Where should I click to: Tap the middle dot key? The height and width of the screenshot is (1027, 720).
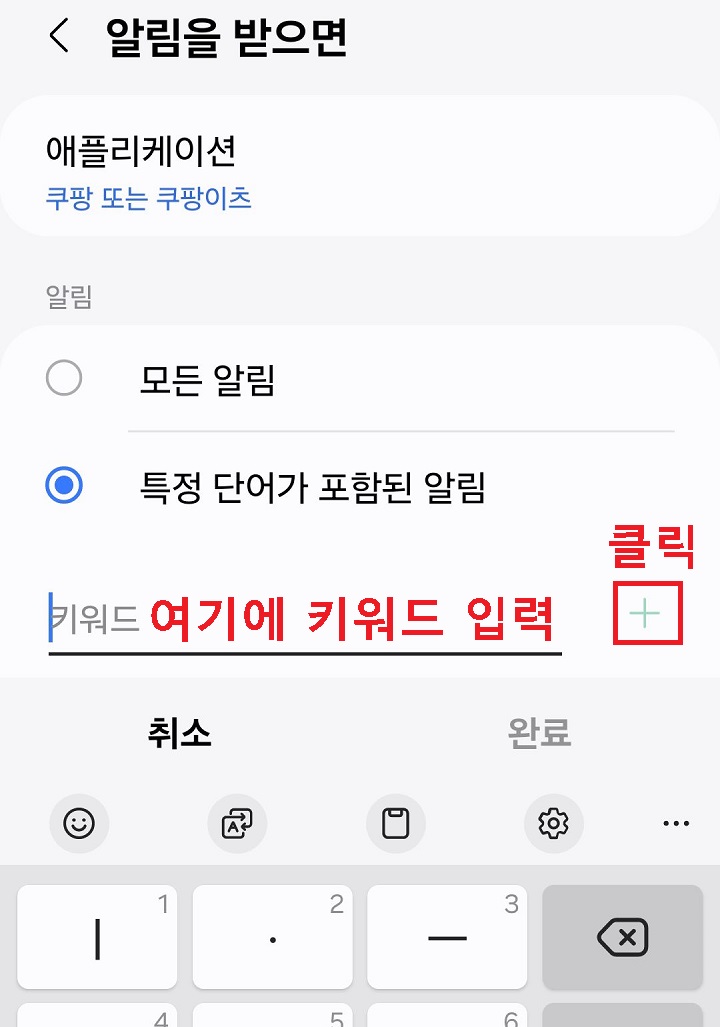[x=272, y=937]
